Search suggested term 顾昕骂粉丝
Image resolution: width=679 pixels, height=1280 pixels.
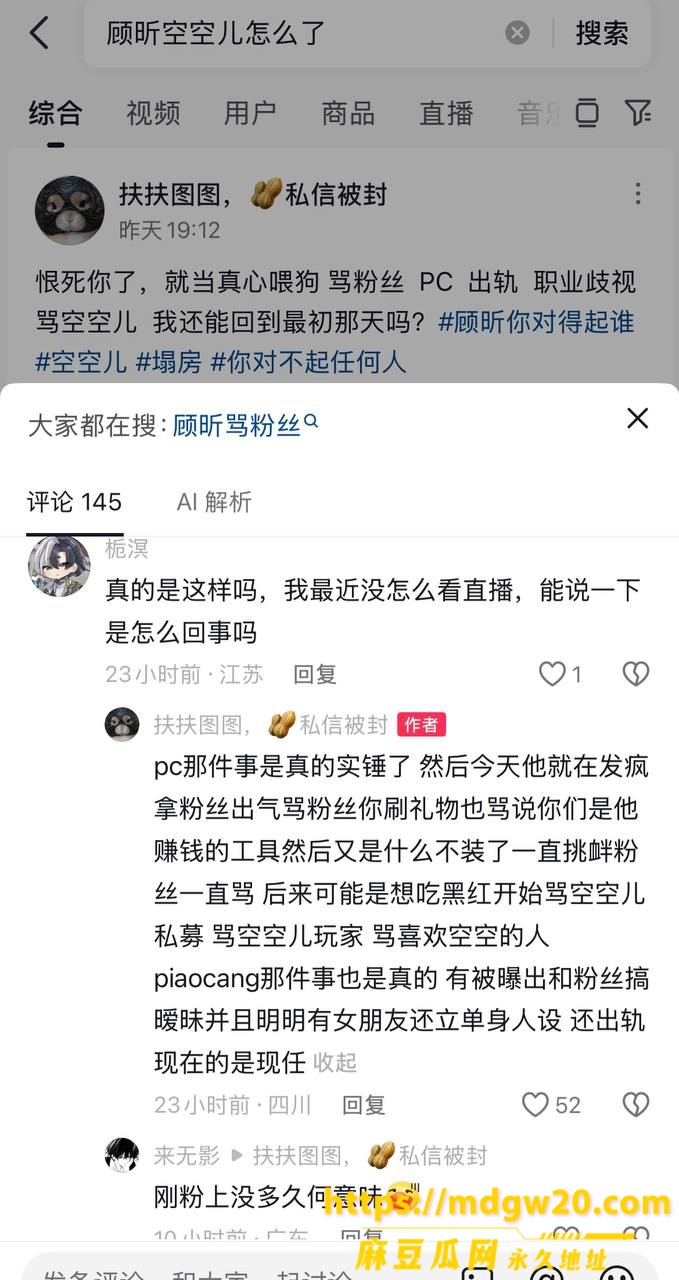(245, 425)
